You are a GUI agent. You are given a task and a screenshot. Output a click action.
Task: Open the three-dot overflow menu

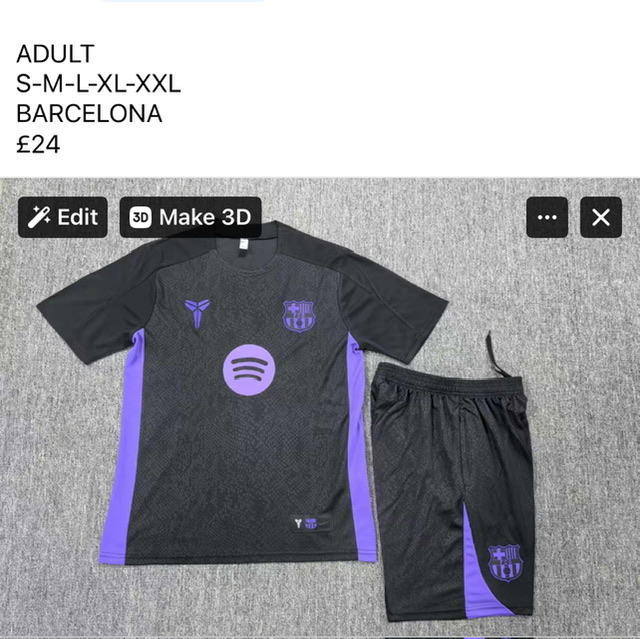click(547, 217)
